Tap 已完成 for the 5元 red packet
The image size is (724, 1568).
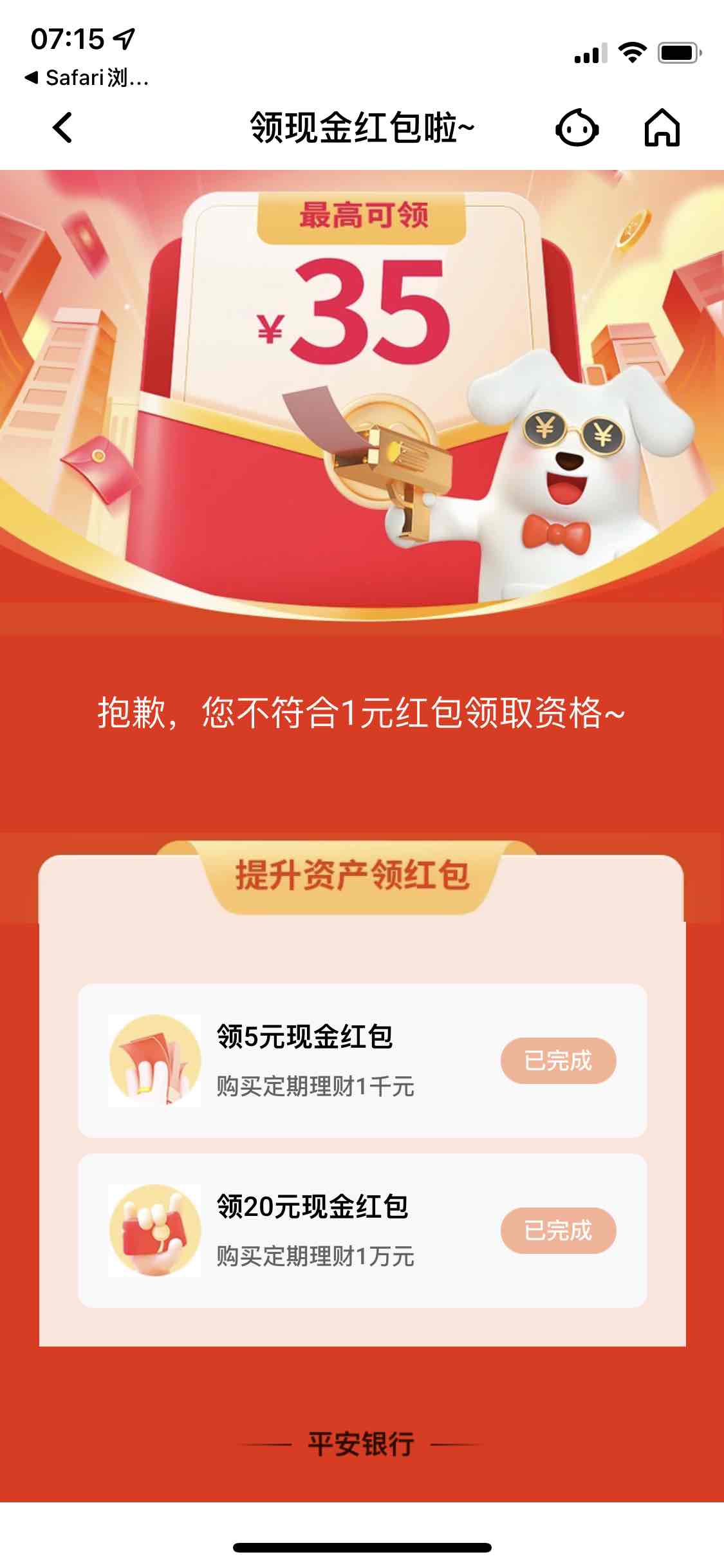pyautogui.click(x=558, y=1060)
